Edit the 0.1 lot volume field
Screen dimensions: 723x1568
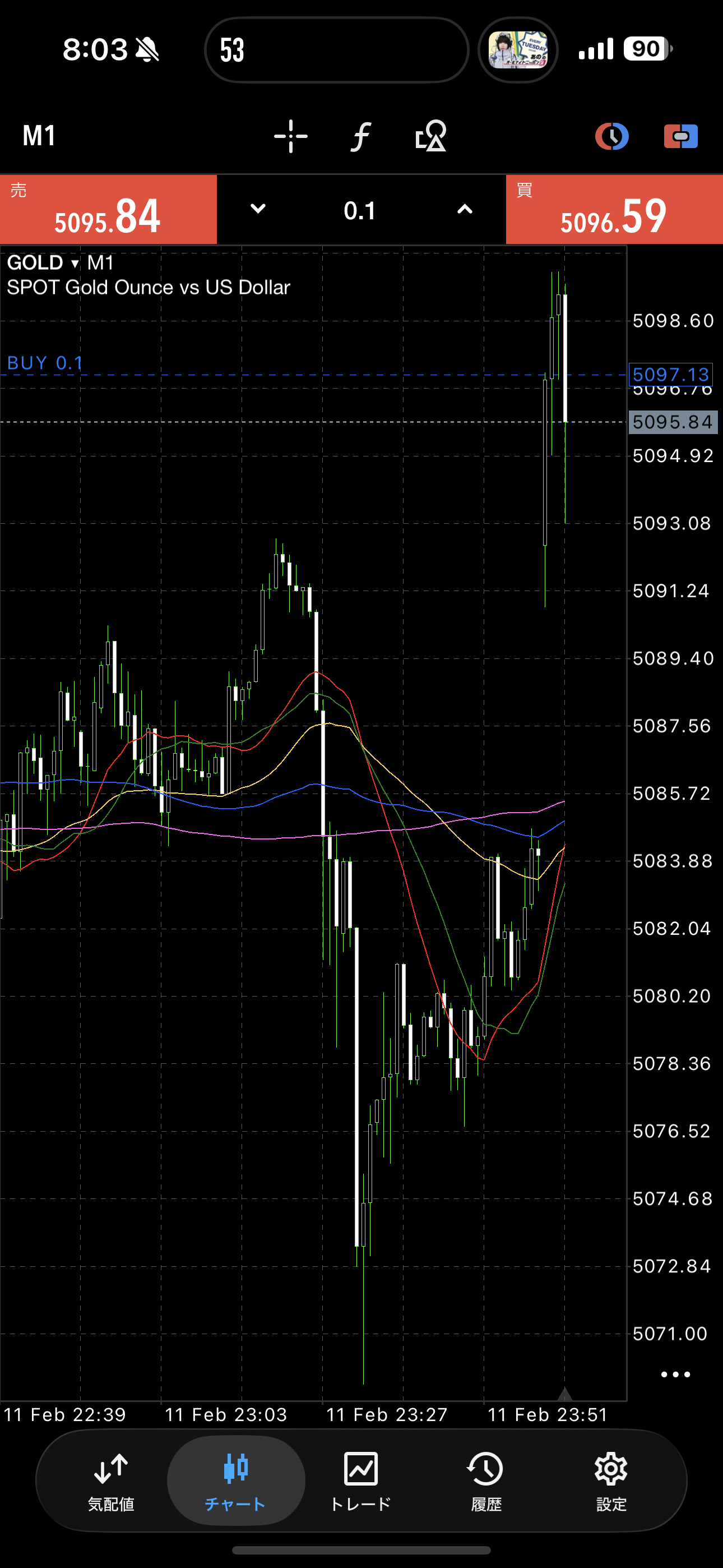(x=360, y=211)
